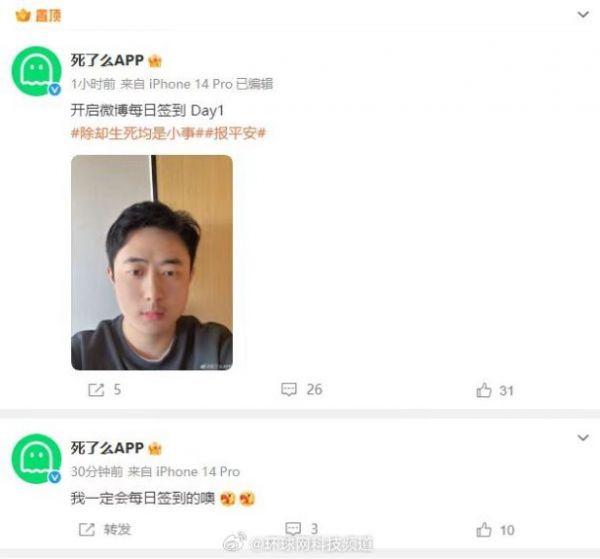The height and width of the screenshot is (559, 600).
Task: Open the 死了么APP avatar on the Day1 post
Action: (x=37, y=73)
